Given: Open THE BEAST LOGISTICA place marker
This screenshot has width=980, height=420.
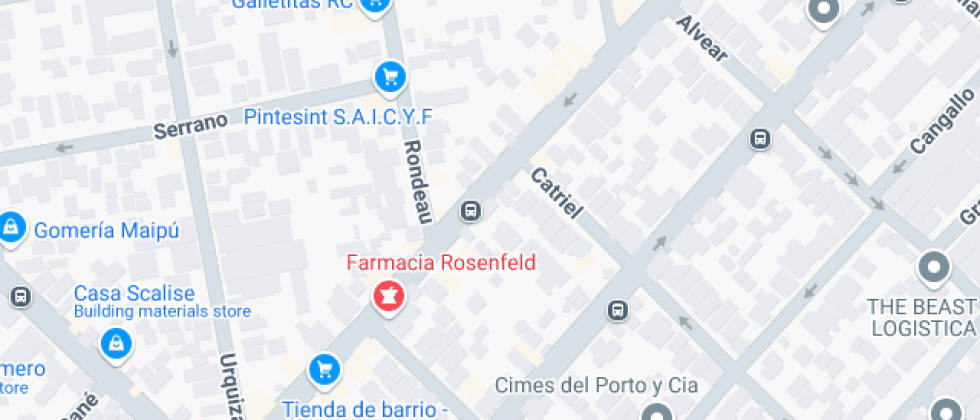Looking at the screenshot, I should tap(933, 267).
